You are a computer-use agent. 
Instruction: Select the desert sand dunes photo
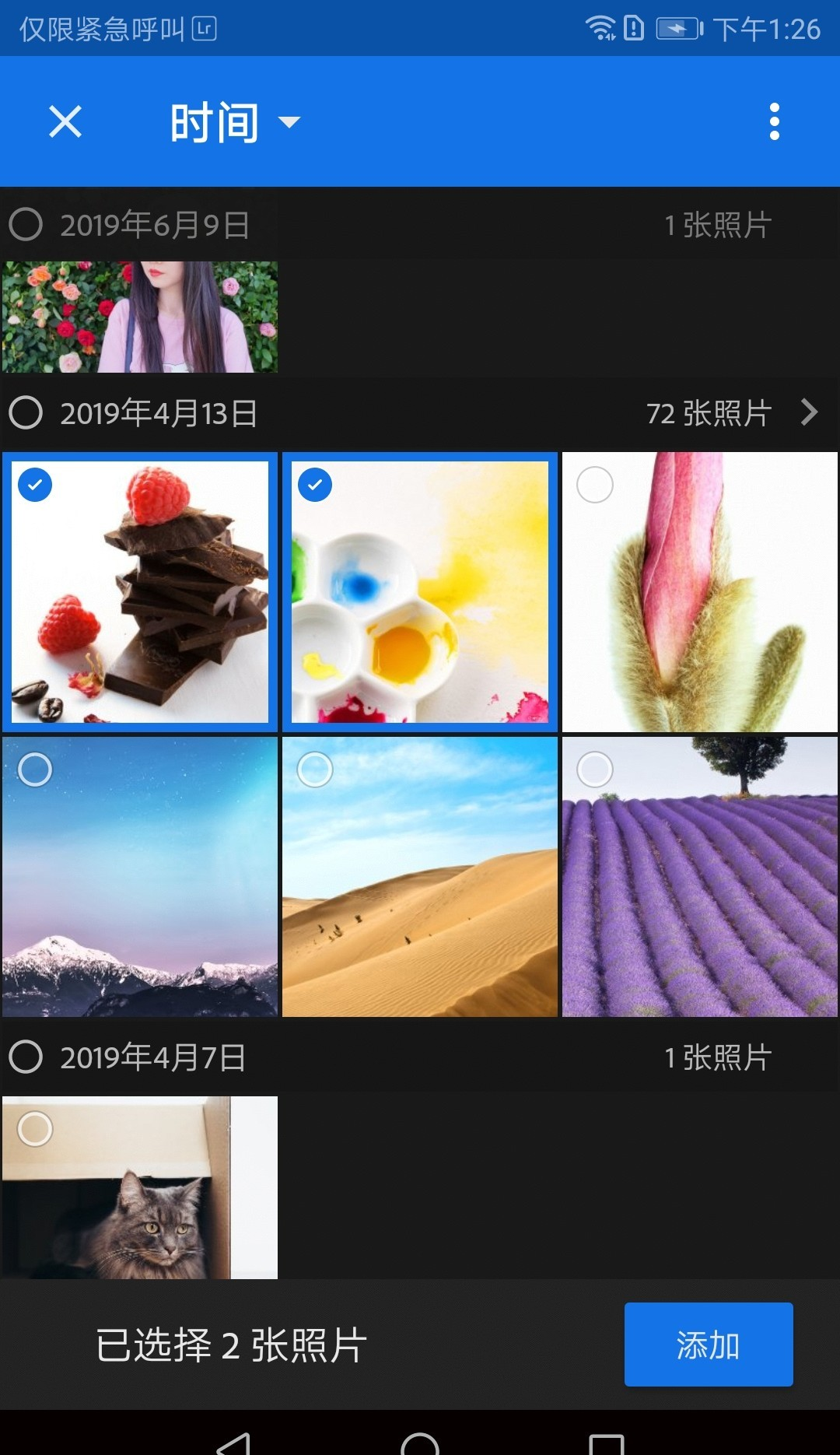coord(315,770)
